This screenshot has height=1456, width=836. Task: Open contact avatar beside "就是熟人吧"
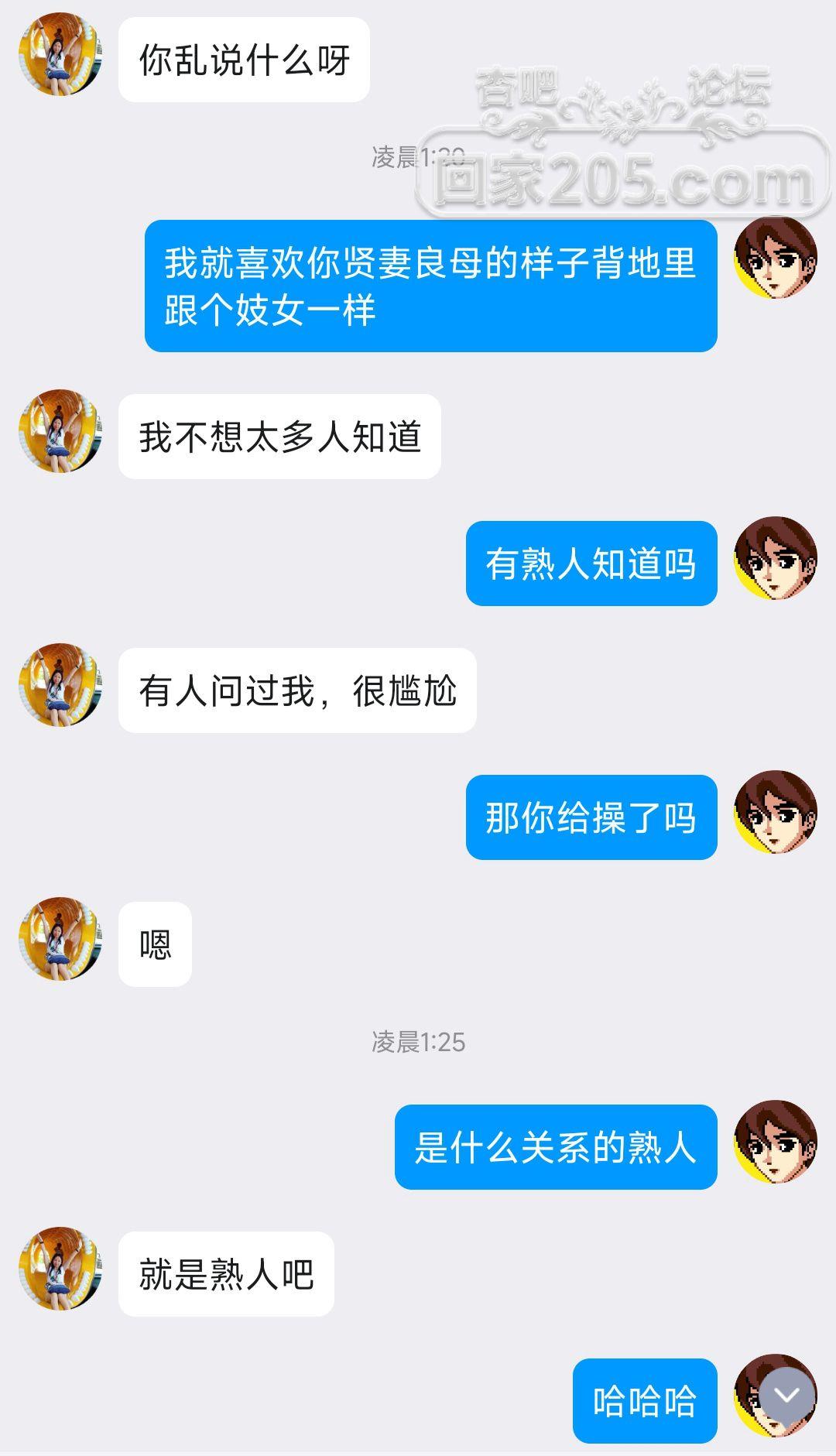tap(60, 1269)
